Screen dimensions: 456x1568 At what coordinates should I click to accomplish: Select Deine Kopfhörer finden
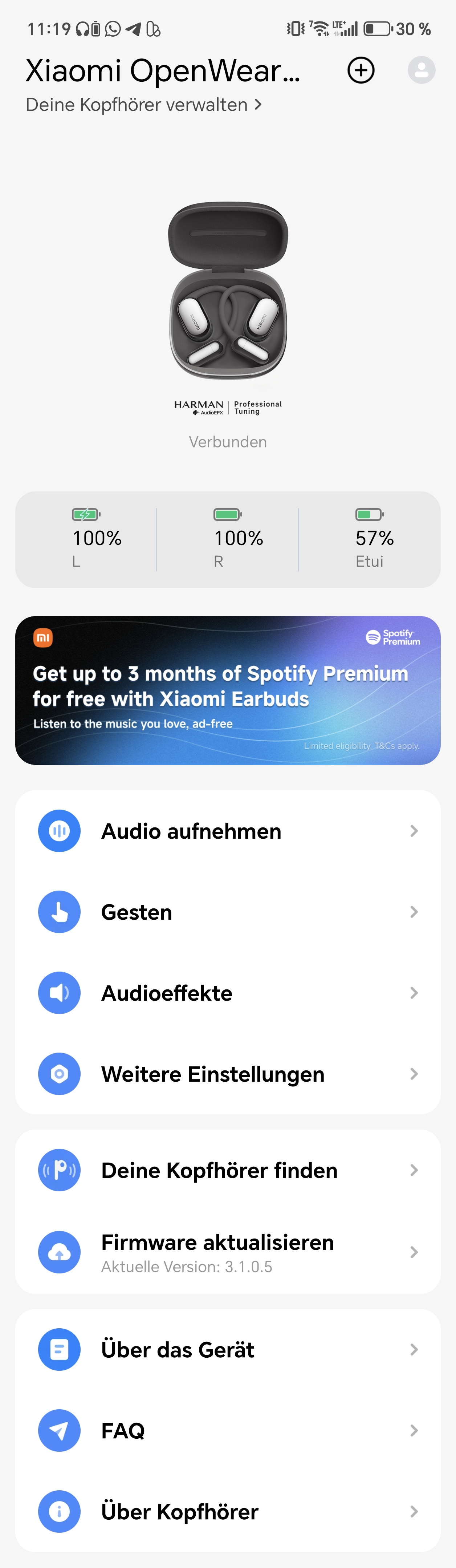click(228, 1170)
